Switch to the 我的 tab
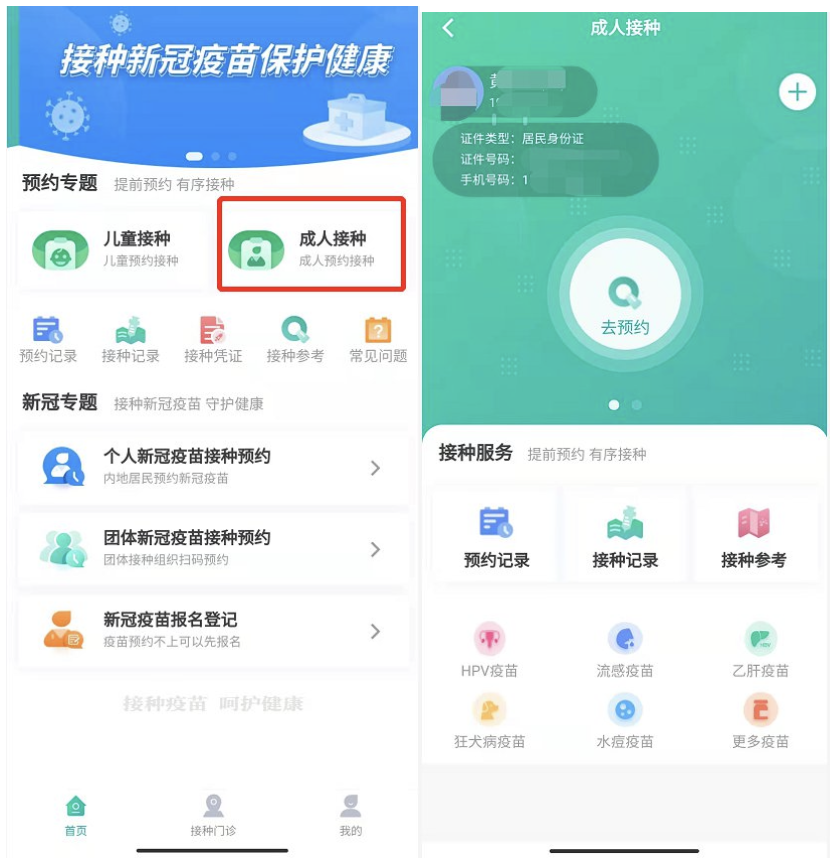834x858 pixels. (350, 815)
